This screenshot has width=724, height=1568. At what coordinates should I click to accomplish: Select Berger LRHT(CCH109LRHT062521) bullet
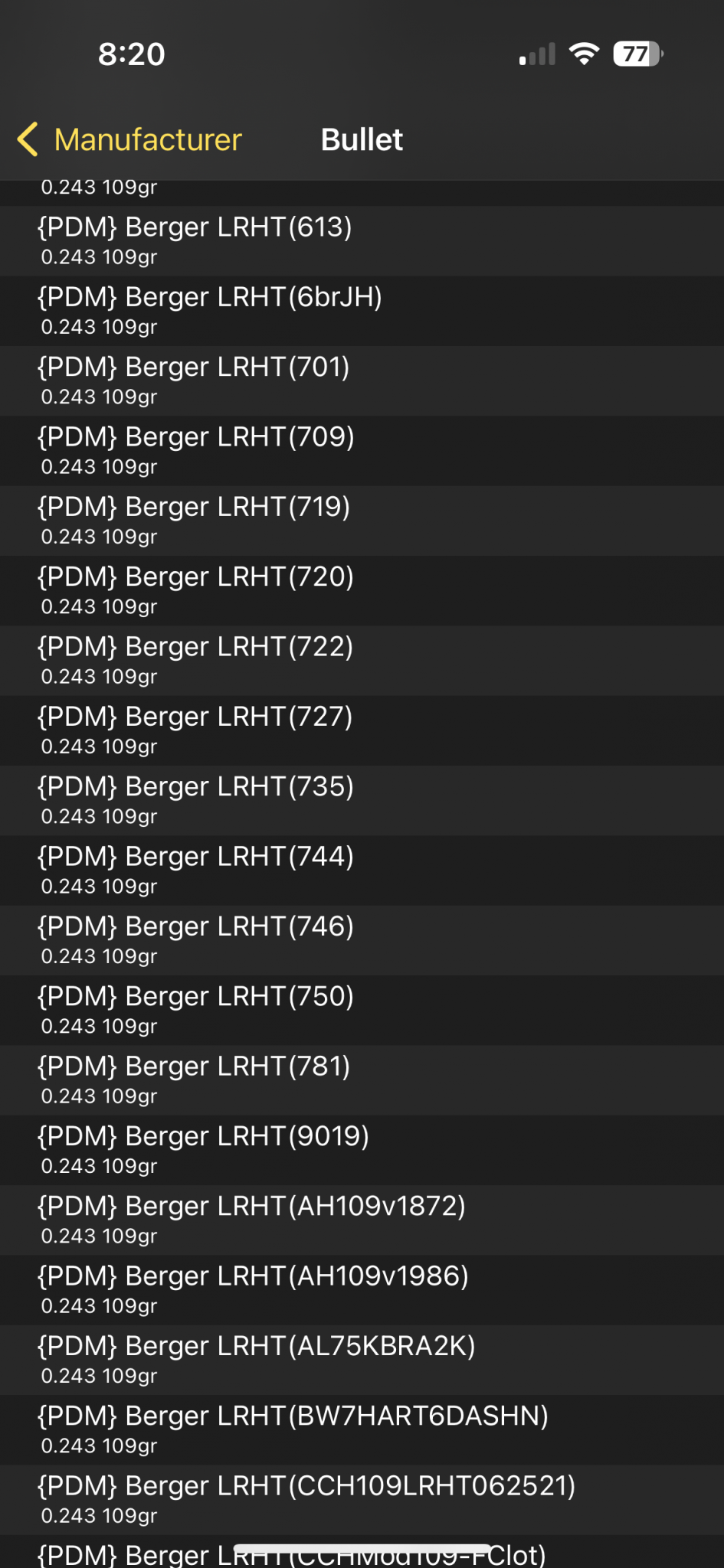362,1500
